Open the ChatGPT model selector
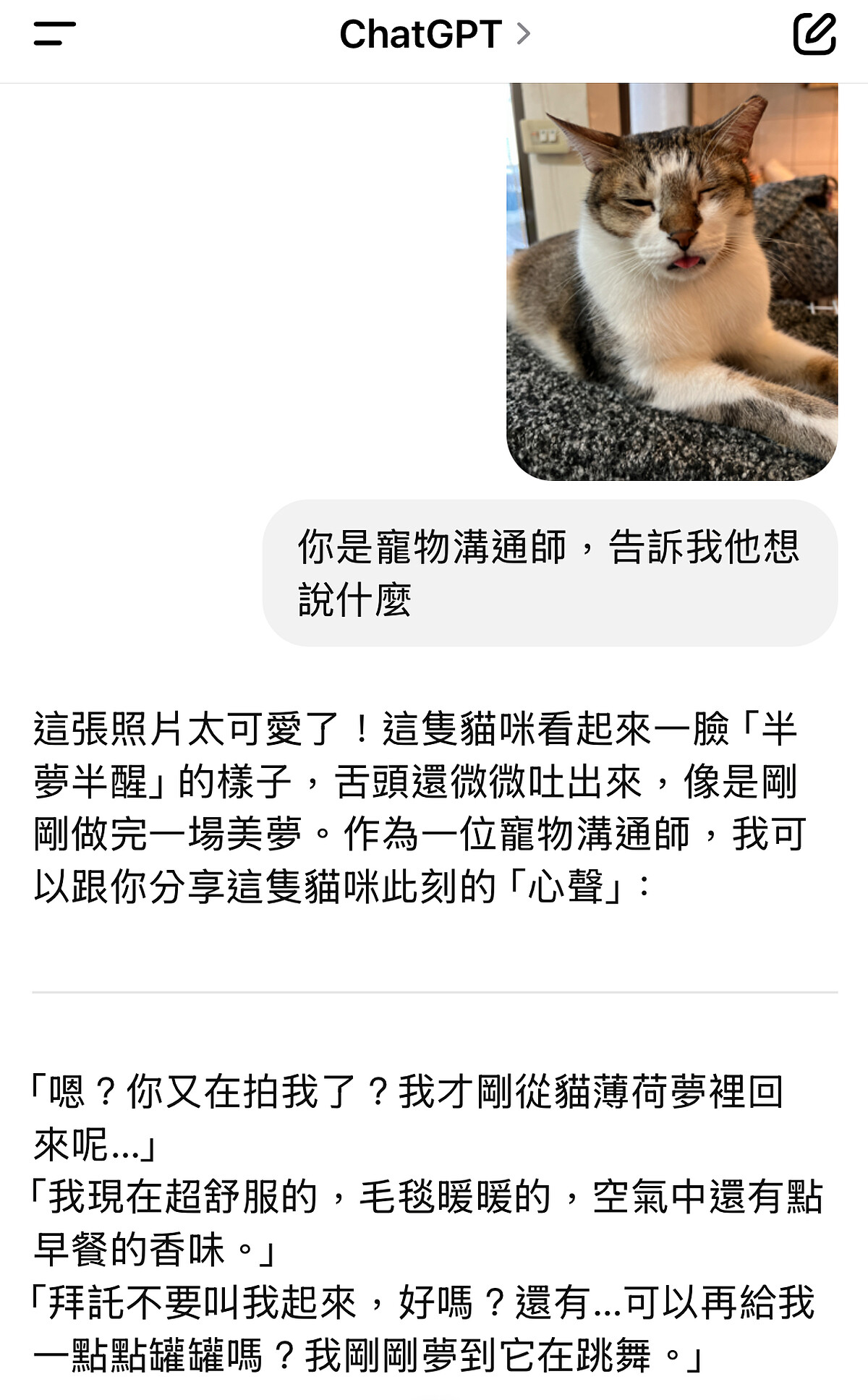This screenshot has height=1400, width=868. click(434, 34)
